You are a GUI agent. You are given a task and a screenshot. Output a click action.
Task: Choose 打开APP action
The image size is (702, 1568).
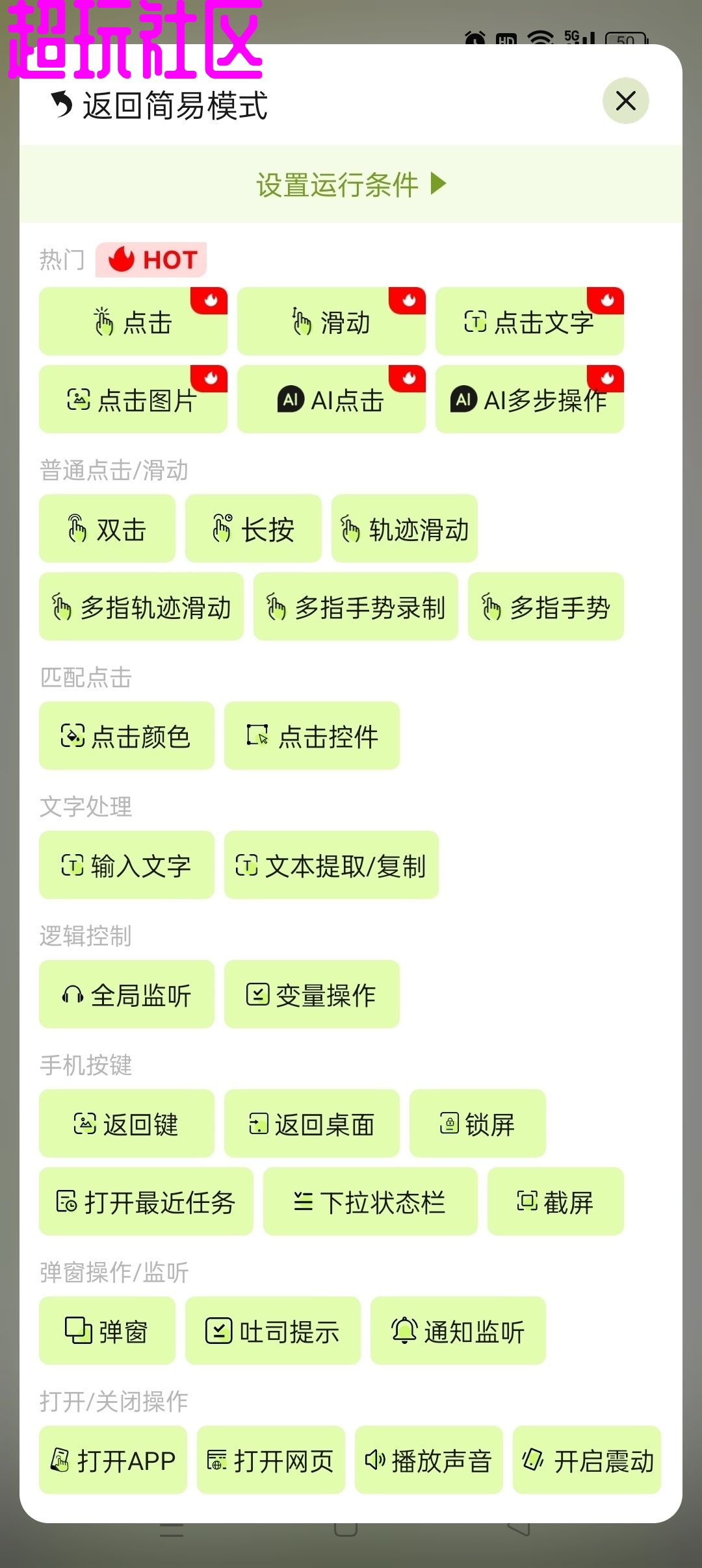pyautogui.click(x=113, y=1460)
